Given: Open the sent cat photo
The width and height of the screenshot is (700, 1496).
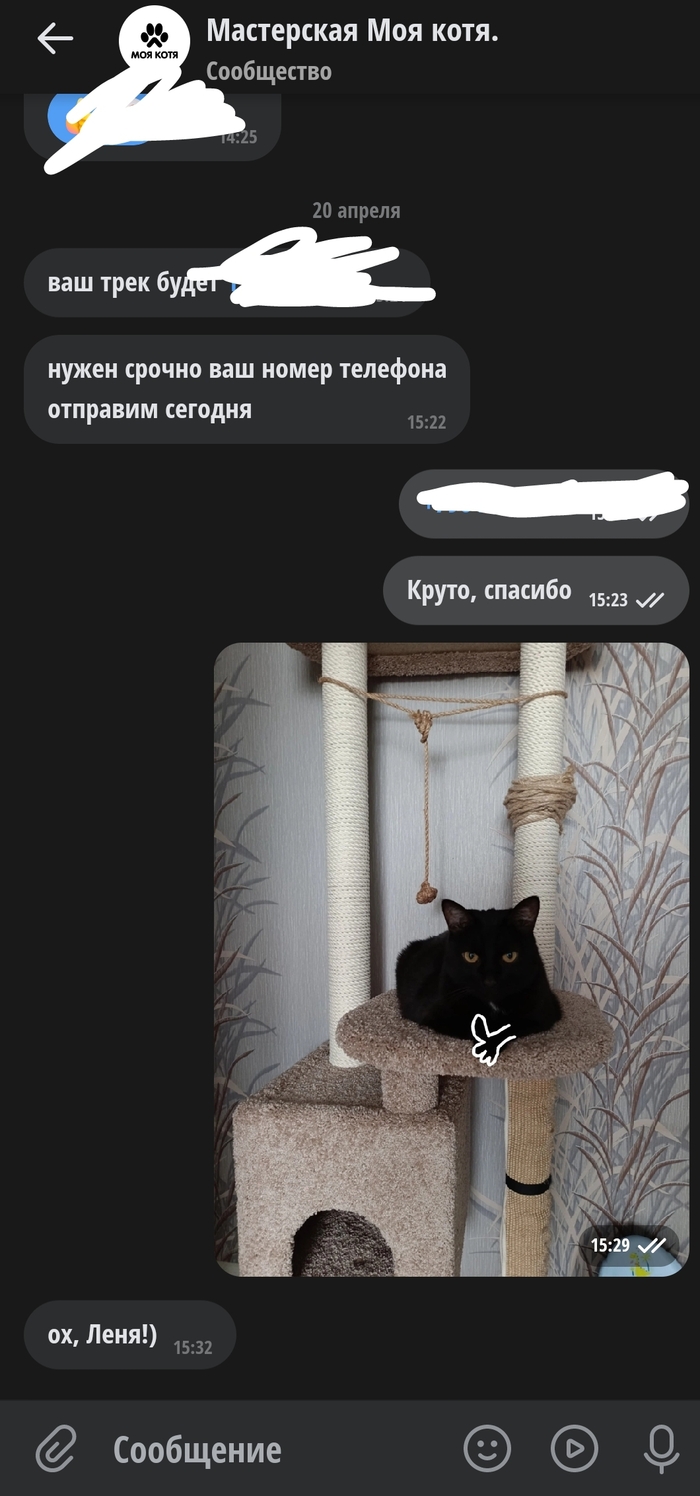Looking at the screenshot, I should point(451,958).
